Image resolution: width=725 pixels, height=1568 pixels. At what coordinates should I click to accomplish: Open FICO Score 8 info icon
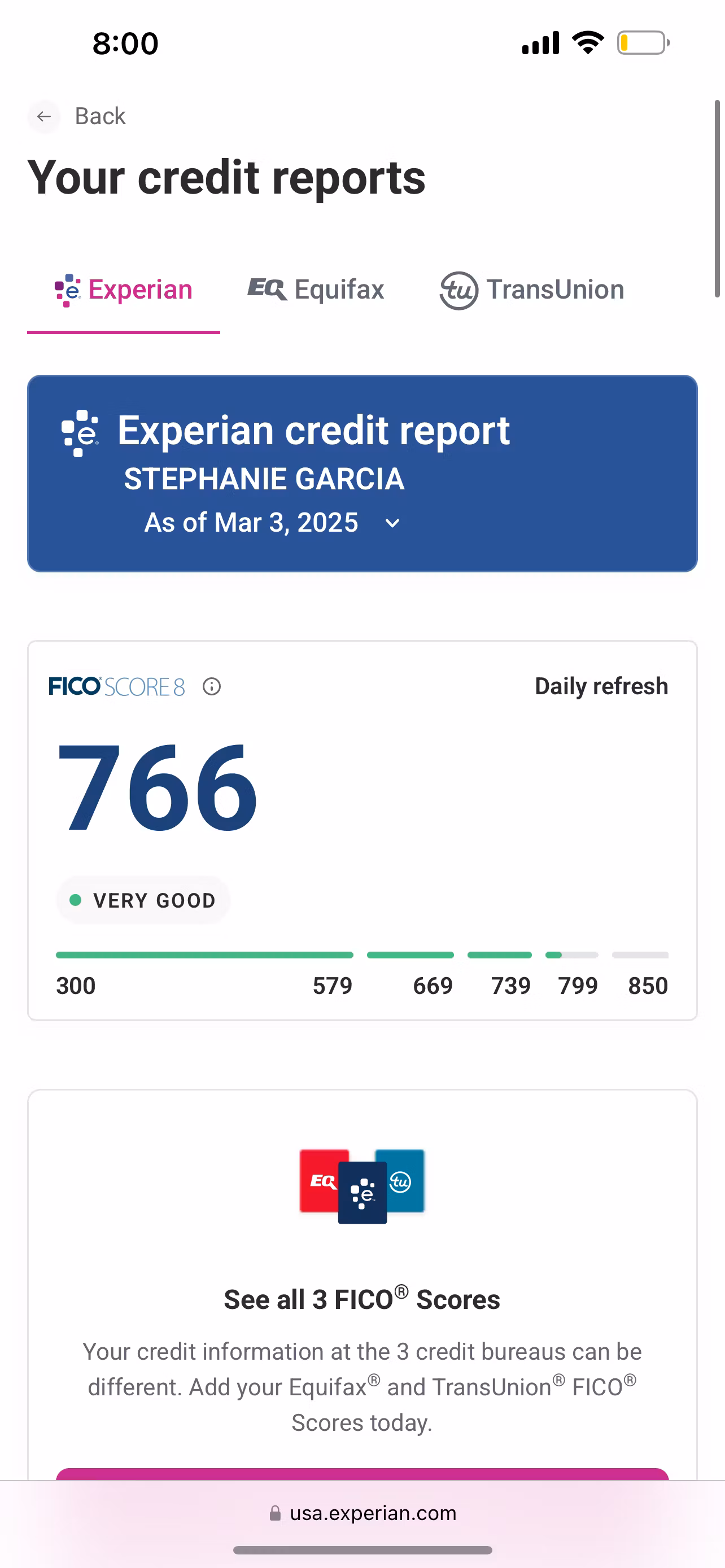click(x=211, y=686)
